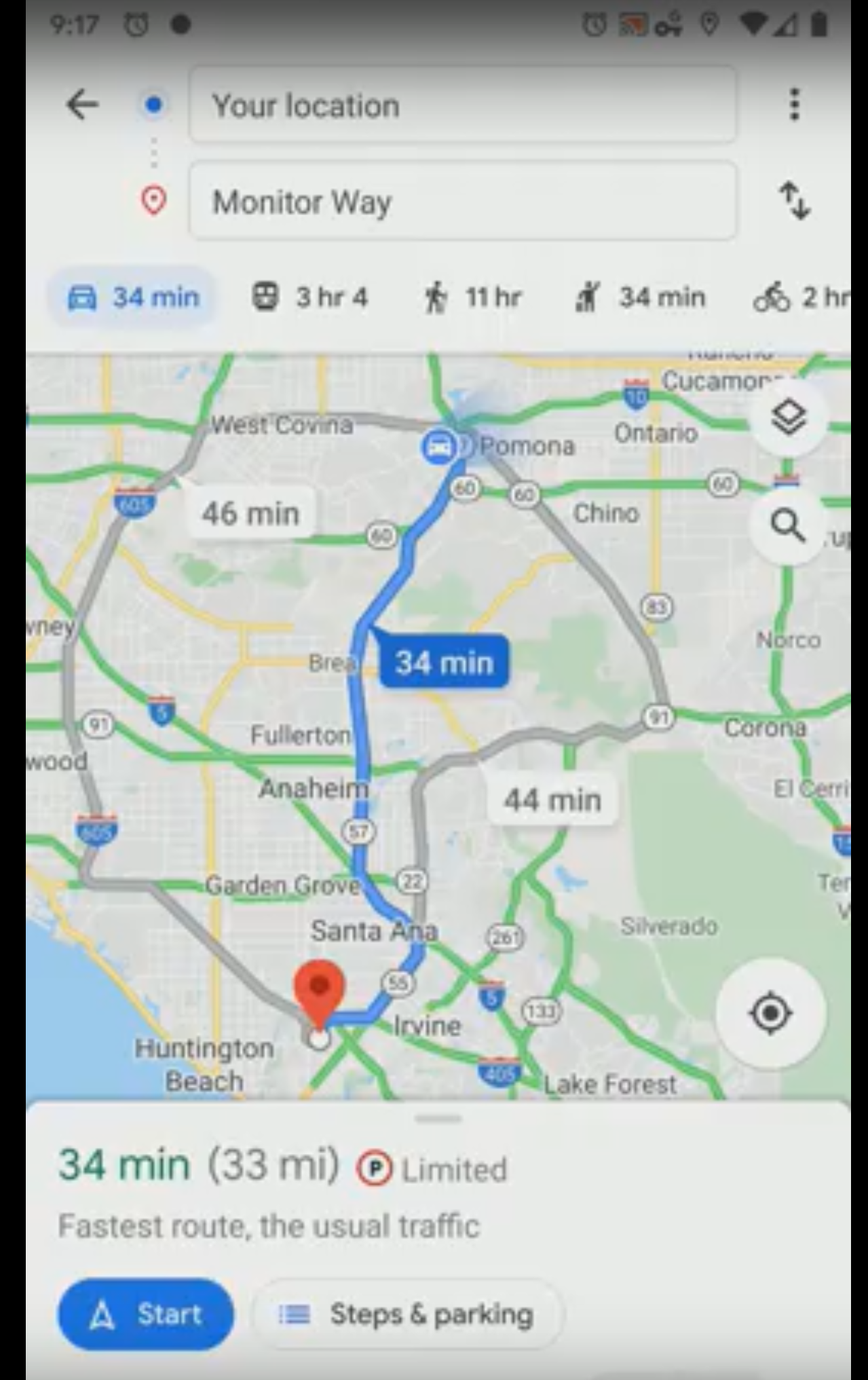Open Steps & parking details
Image resolution: width=868 pixels, height=1380 pixels.
coord(407,1315)
